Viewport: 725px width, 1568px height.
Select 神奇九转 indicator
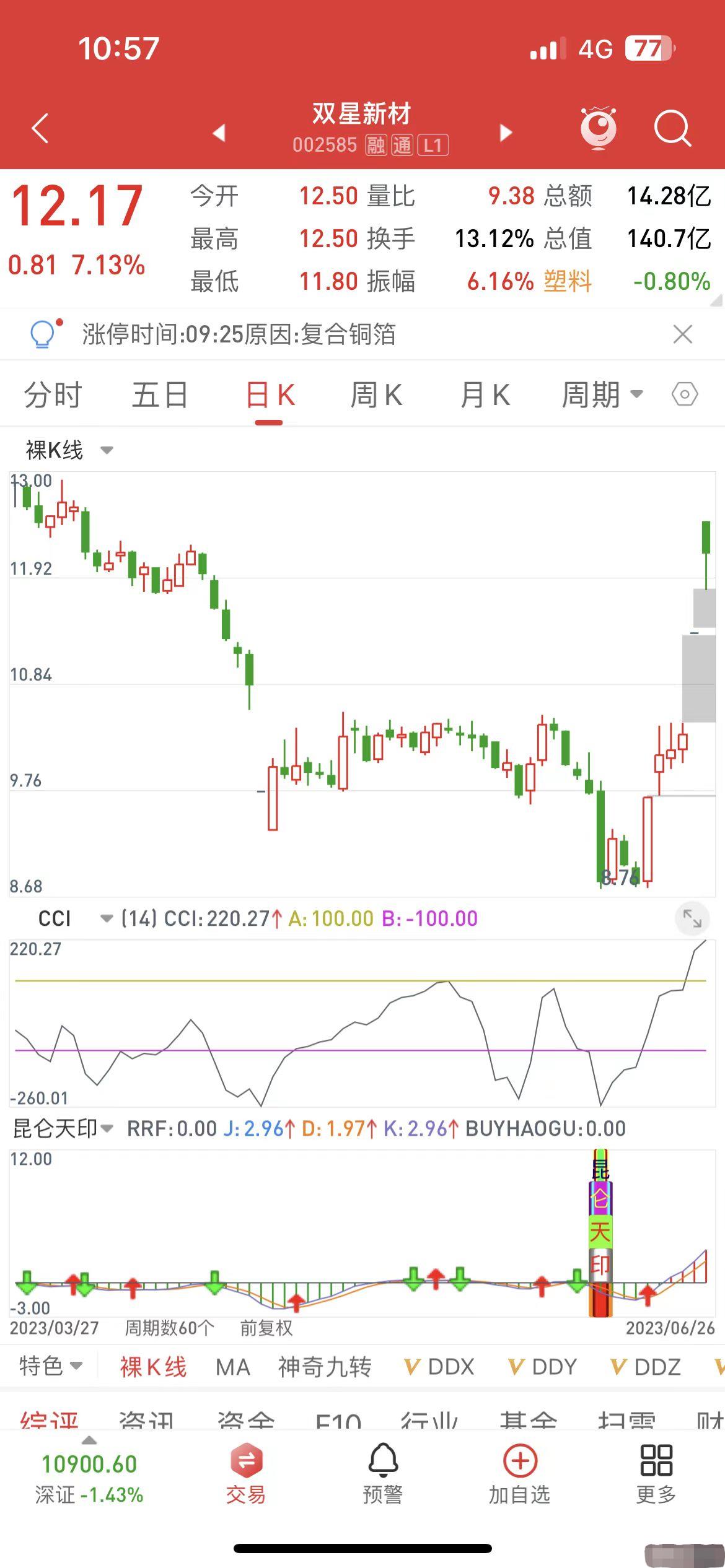click(325, 1367)
